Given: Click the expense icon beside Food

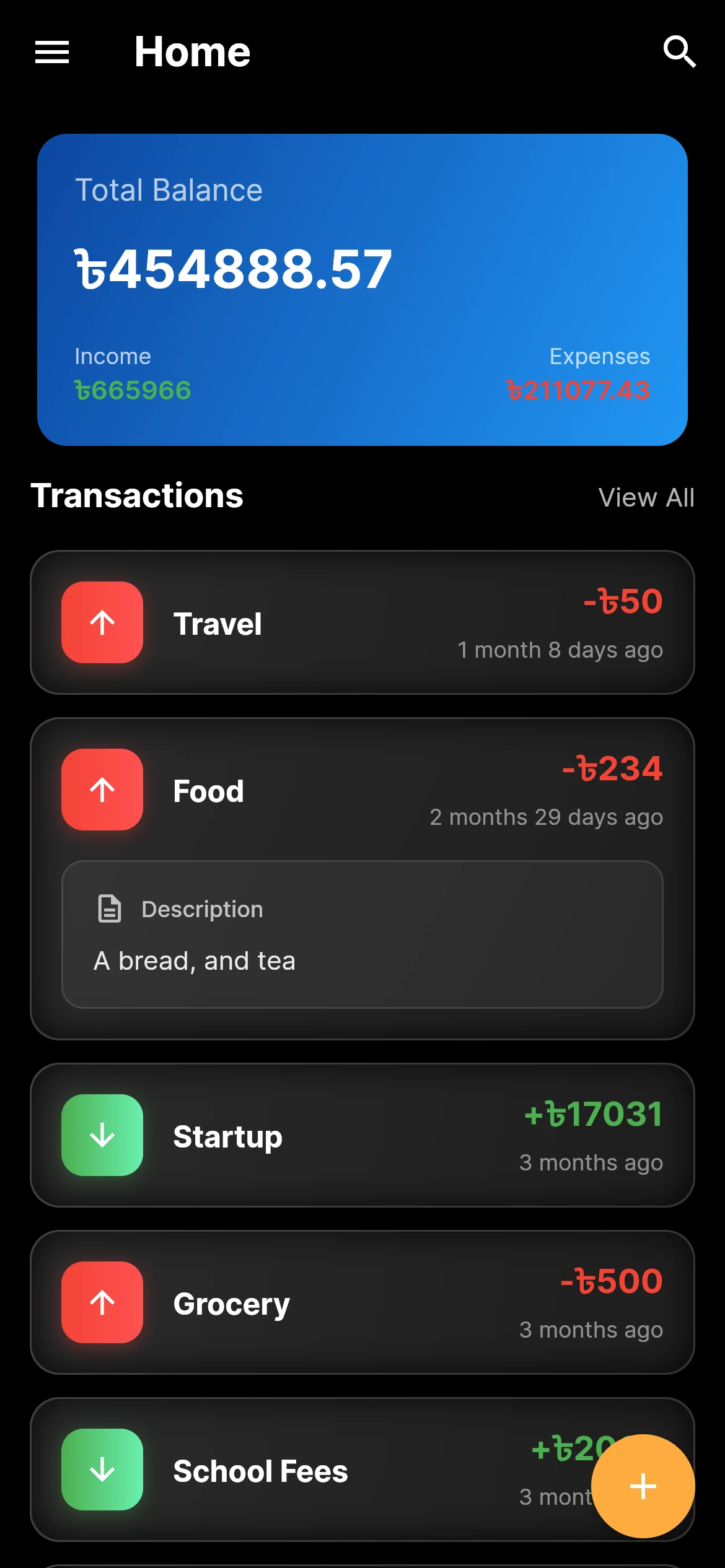Looking at the screenshot, I should (102, 789).
